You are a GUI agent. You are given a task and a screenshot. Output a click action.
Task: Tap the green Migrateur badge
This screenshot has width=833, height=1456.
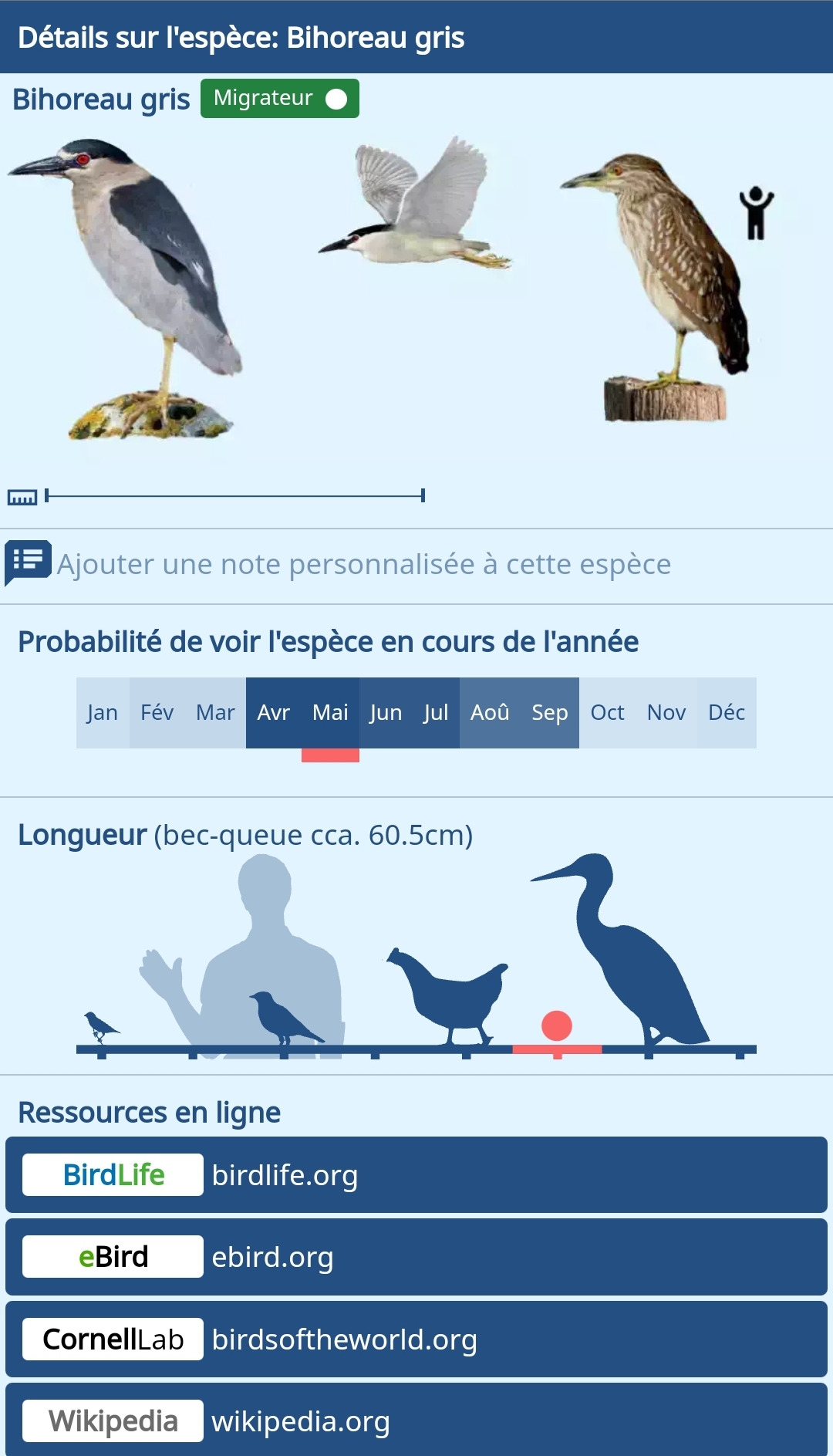[279, 99]
